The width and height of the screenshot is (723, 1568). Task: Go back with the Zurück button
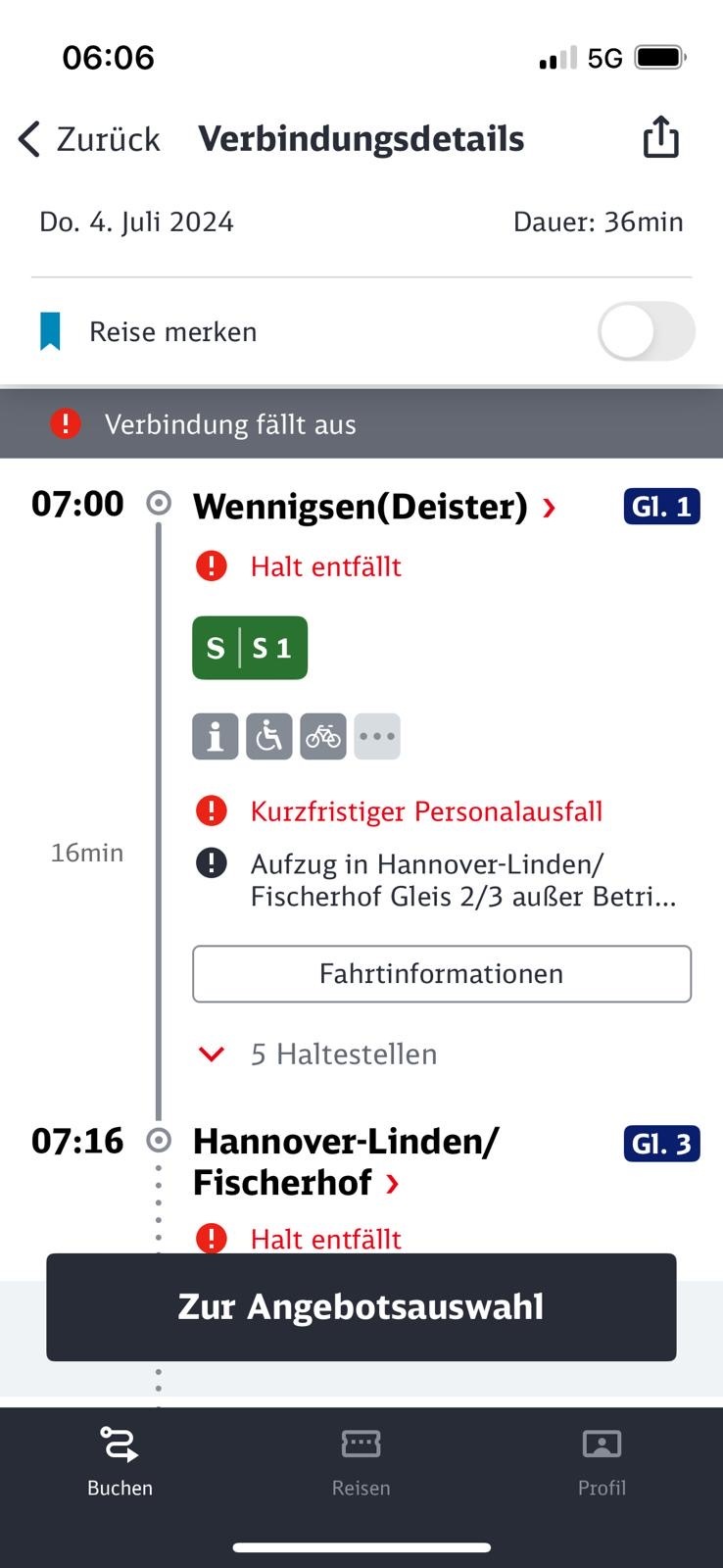89,139
